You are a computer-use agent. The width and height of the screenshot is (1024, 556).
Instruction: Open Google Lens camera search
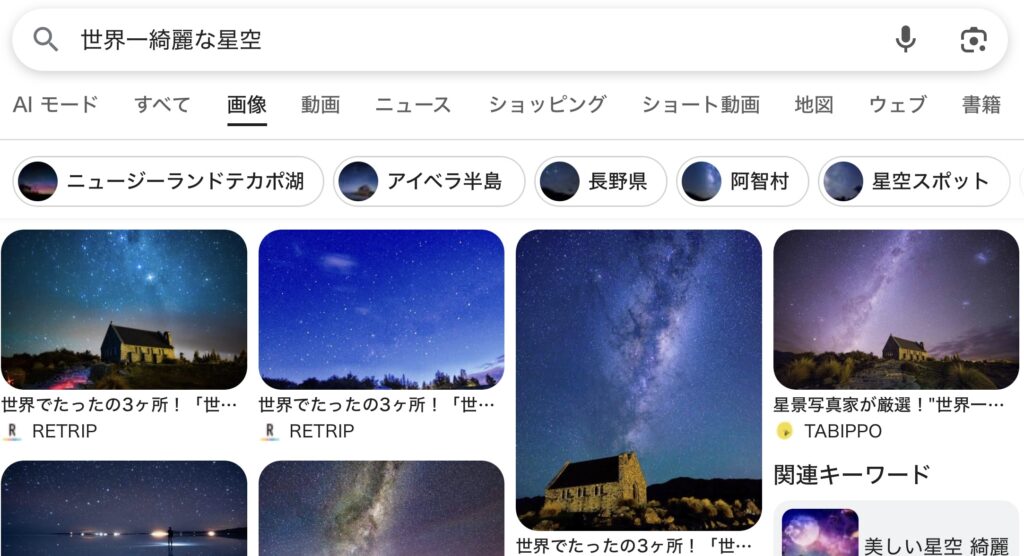coord(973,40)
